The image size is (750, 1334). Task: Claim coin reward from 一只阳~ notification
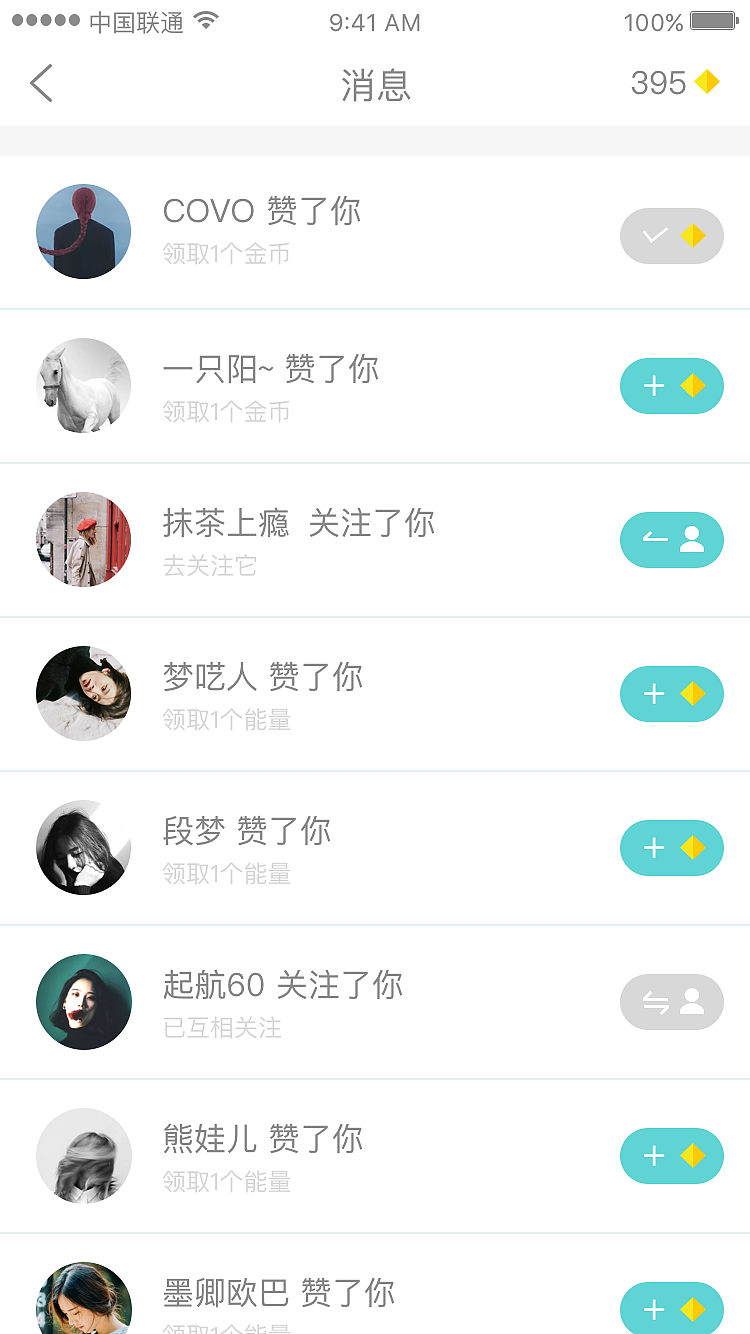click(671, 386)
